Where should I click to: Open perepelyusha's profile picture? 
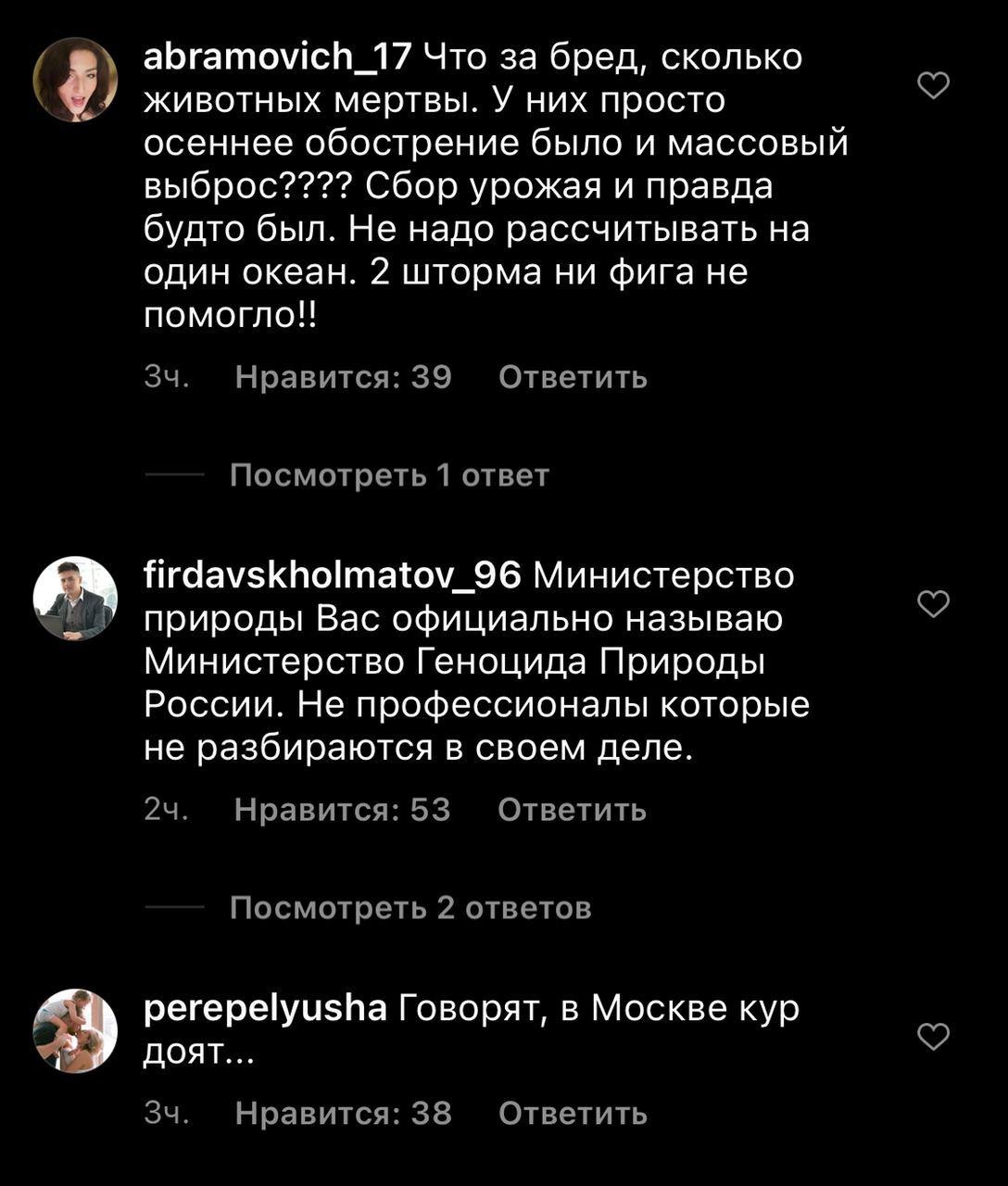tap(75, 1030)
